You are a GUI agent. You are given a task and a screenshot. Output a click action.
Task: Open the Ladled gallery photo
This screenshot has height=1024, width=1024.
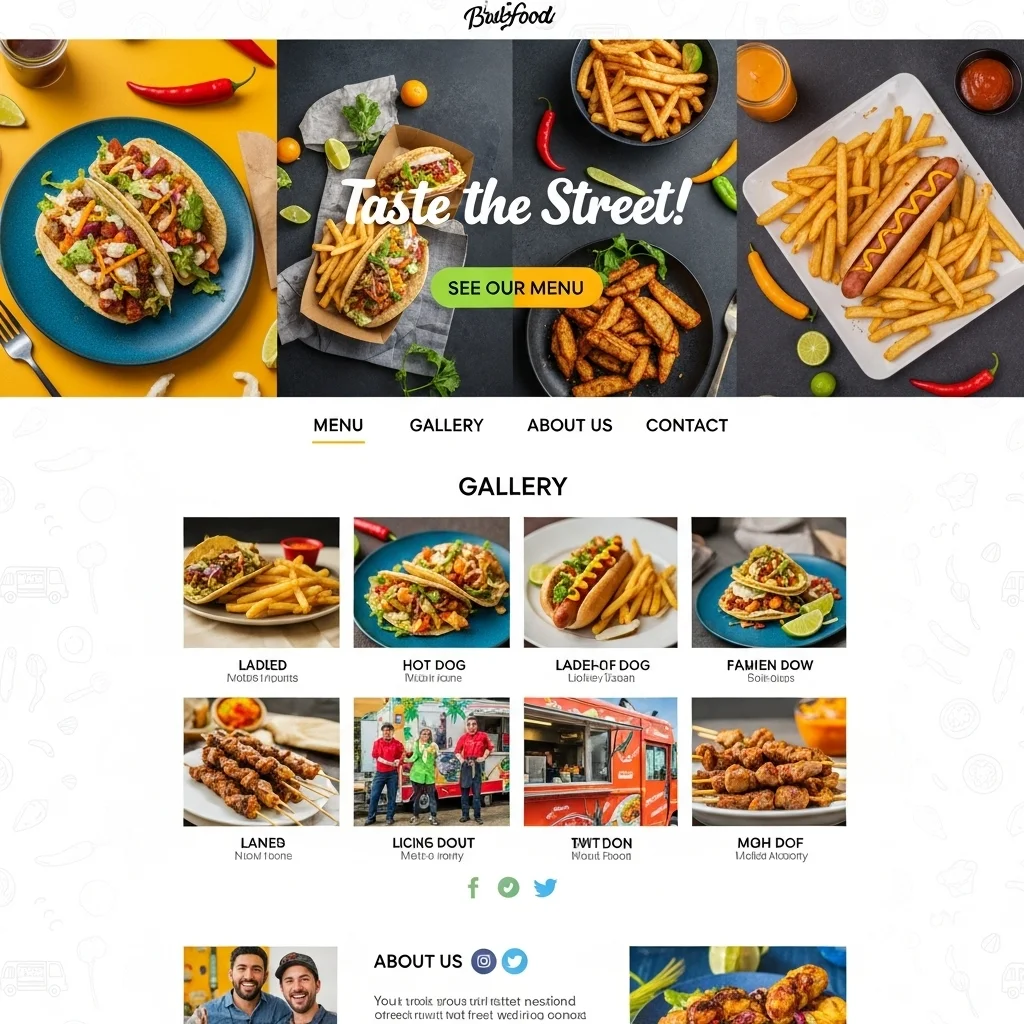coord(261,582)
